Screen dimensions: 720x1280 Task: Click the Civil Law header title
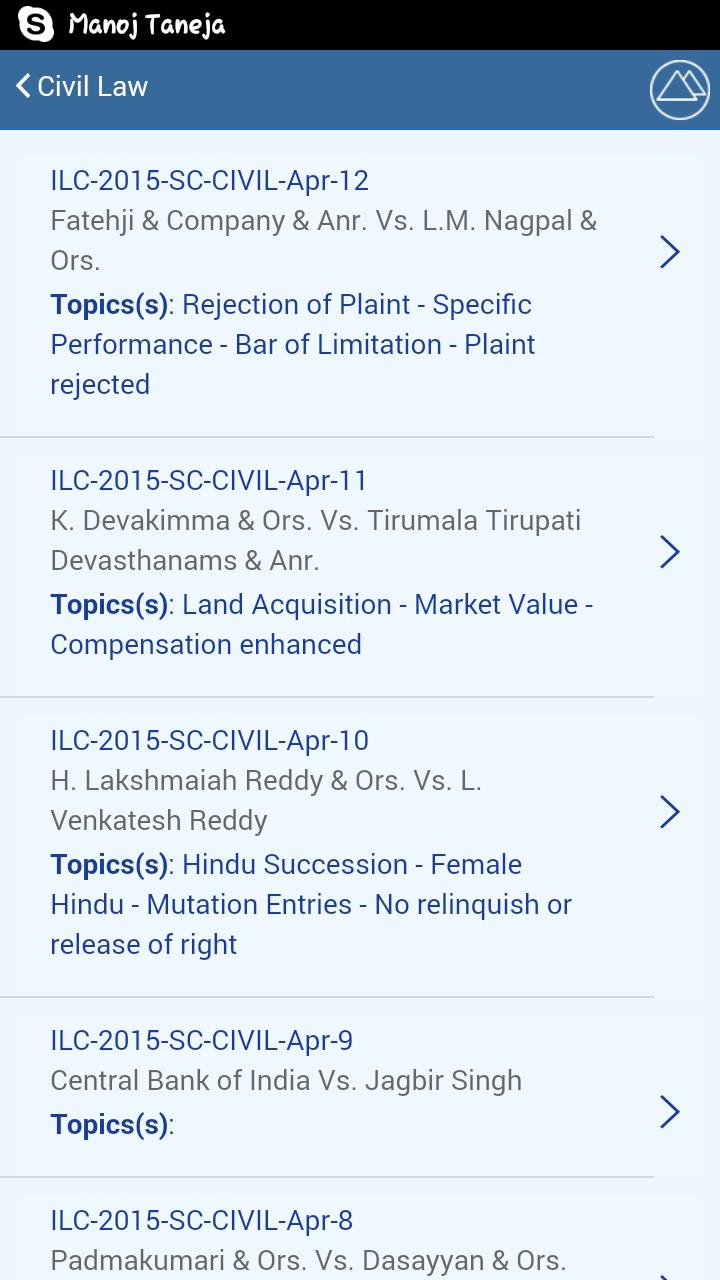click(92, 87)
